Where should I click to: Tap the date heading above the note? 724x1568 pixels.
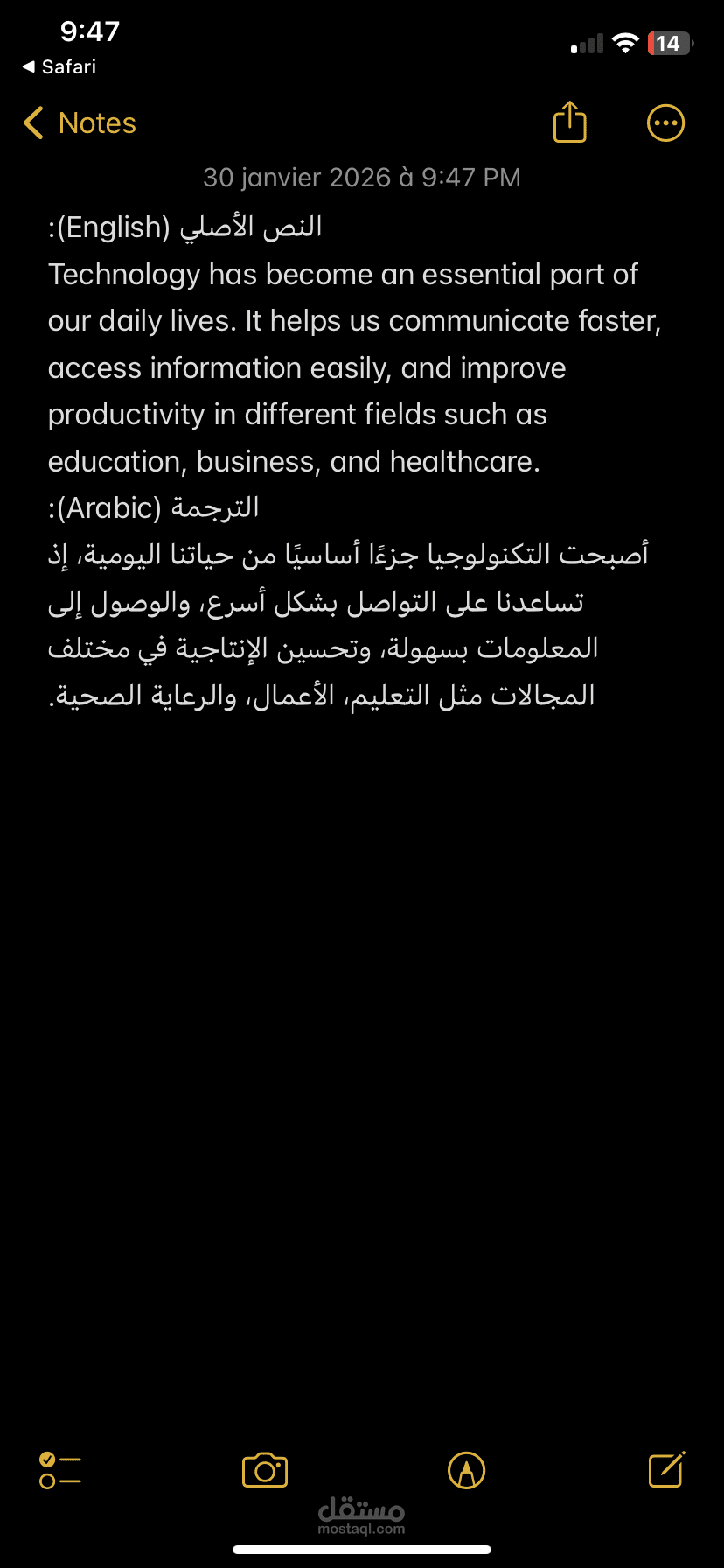[x=361, y=177]
